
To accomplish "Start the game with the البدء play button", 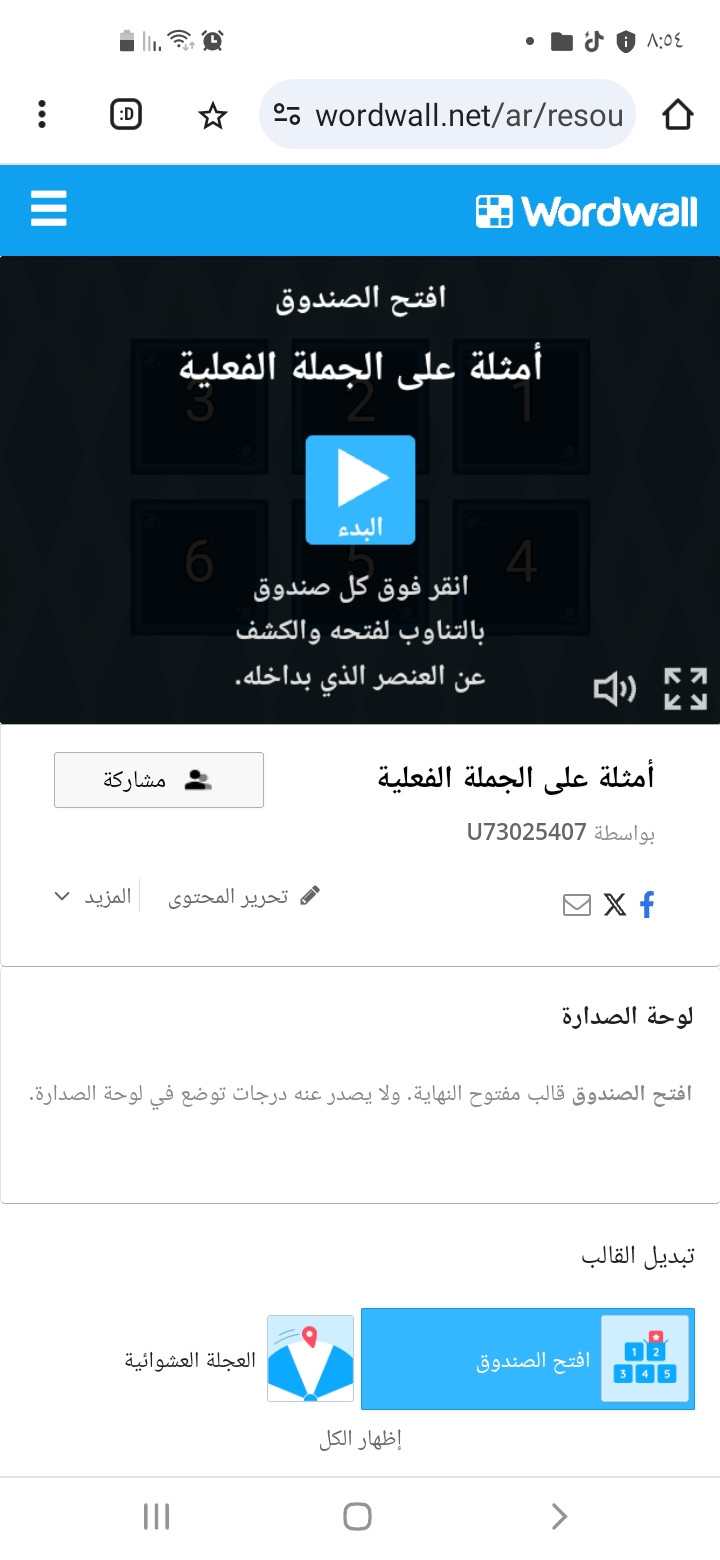I will tap(360, 489).
